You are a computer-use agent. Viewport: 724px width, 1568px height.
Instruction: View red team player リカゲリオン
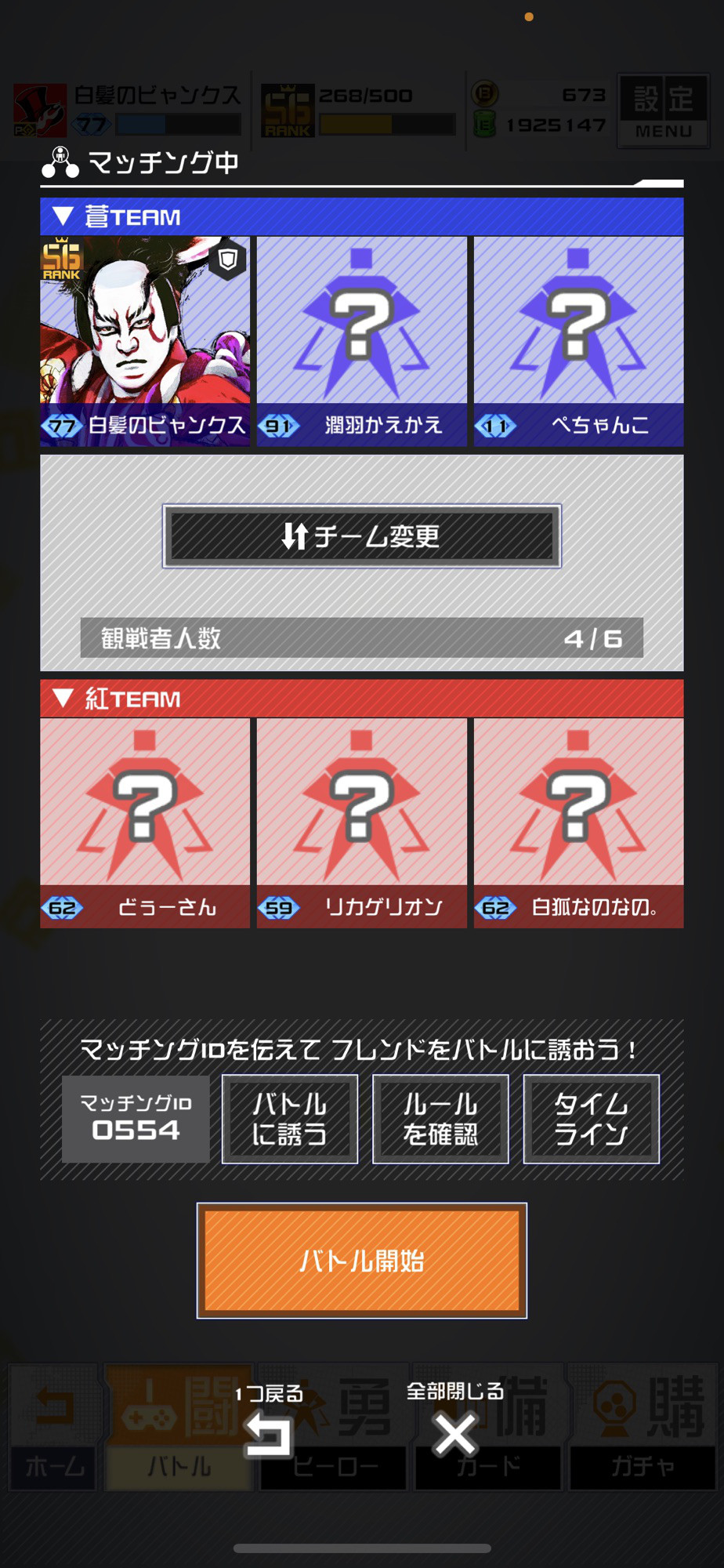(361, 823)
